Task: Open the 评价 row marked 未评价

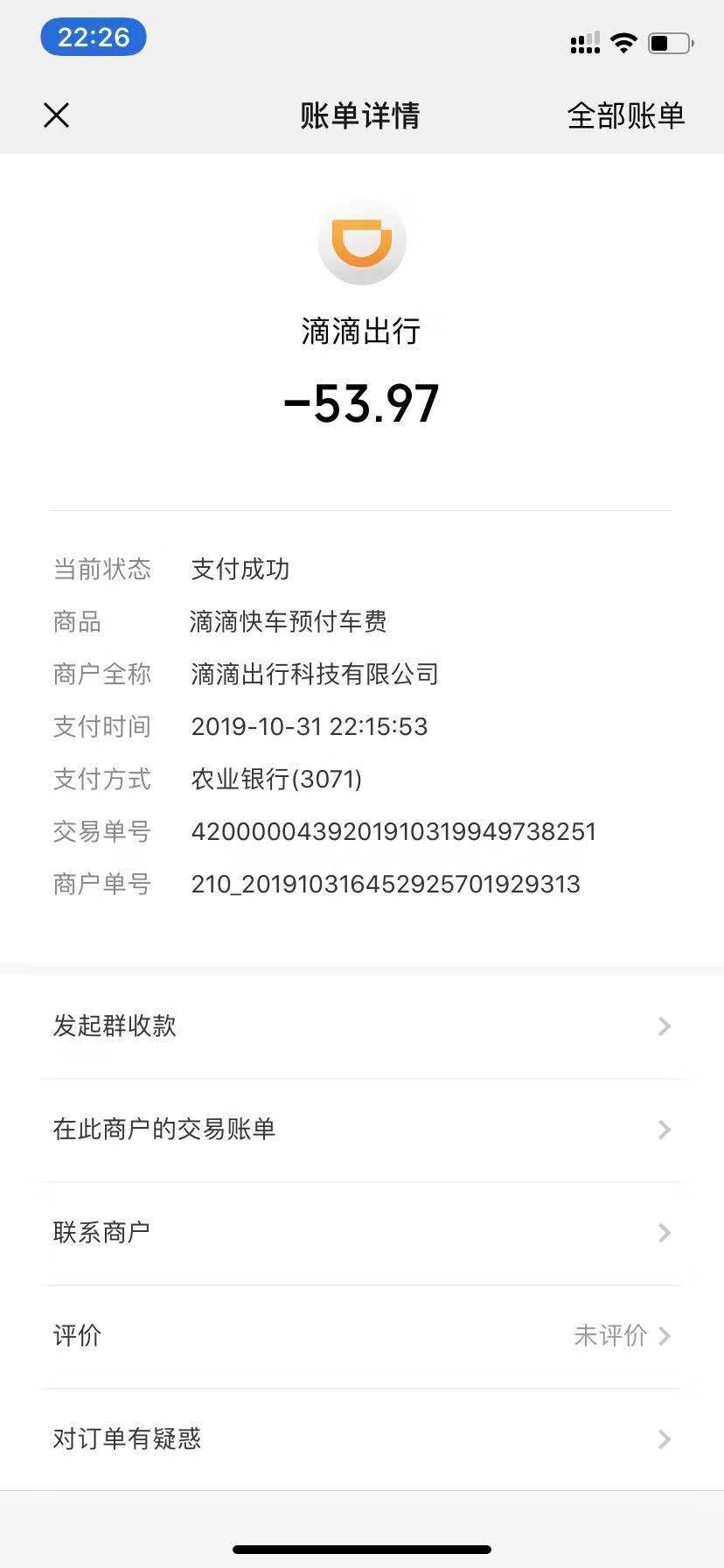Action: coord(362,1335)
